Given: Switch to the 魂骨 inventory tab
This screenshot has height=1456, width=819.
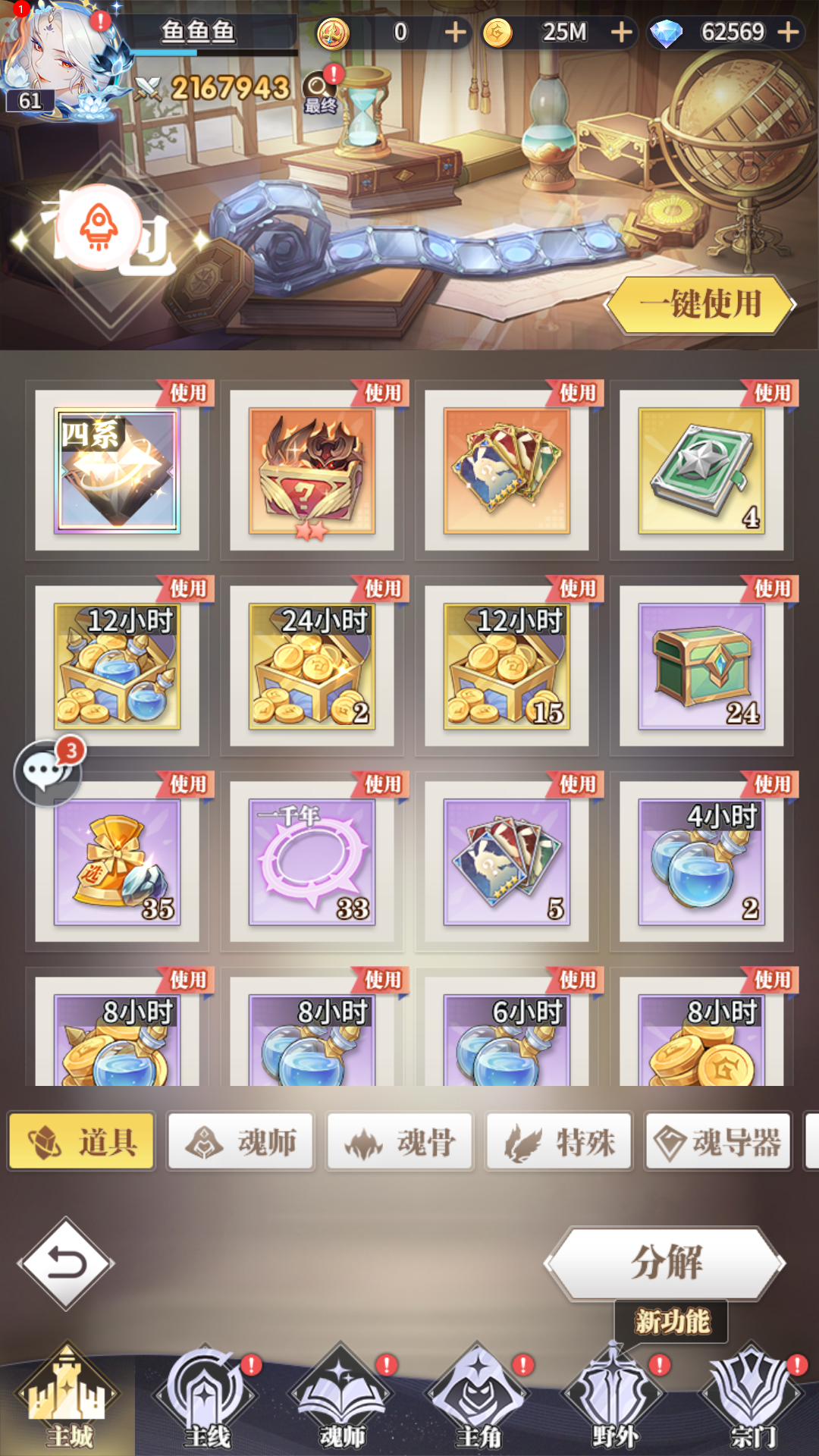Looking at the screenshot, I should tap(400, 1141).
